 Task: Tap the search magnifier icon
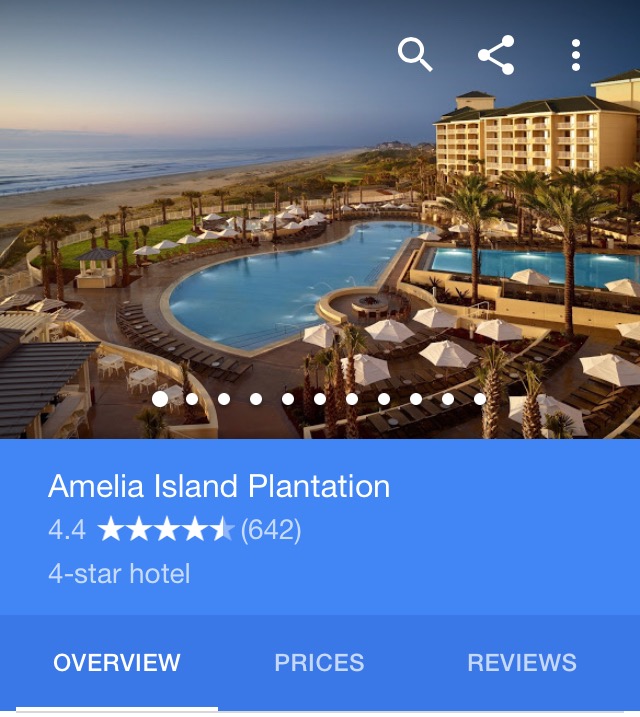click(x=415, y=54)
